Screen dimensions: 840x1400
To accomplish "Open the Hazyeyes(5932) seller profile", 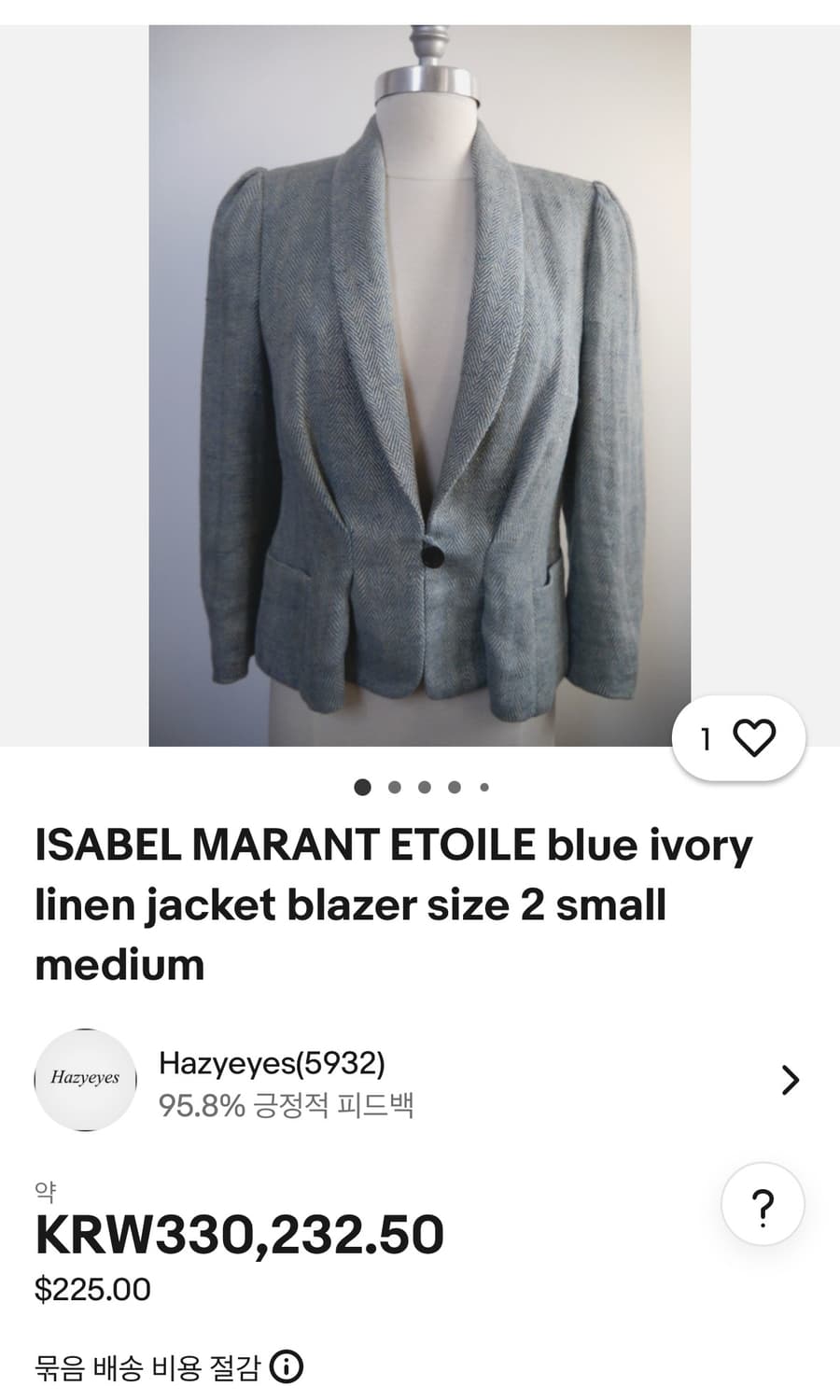I will (x=273, y=1062).
